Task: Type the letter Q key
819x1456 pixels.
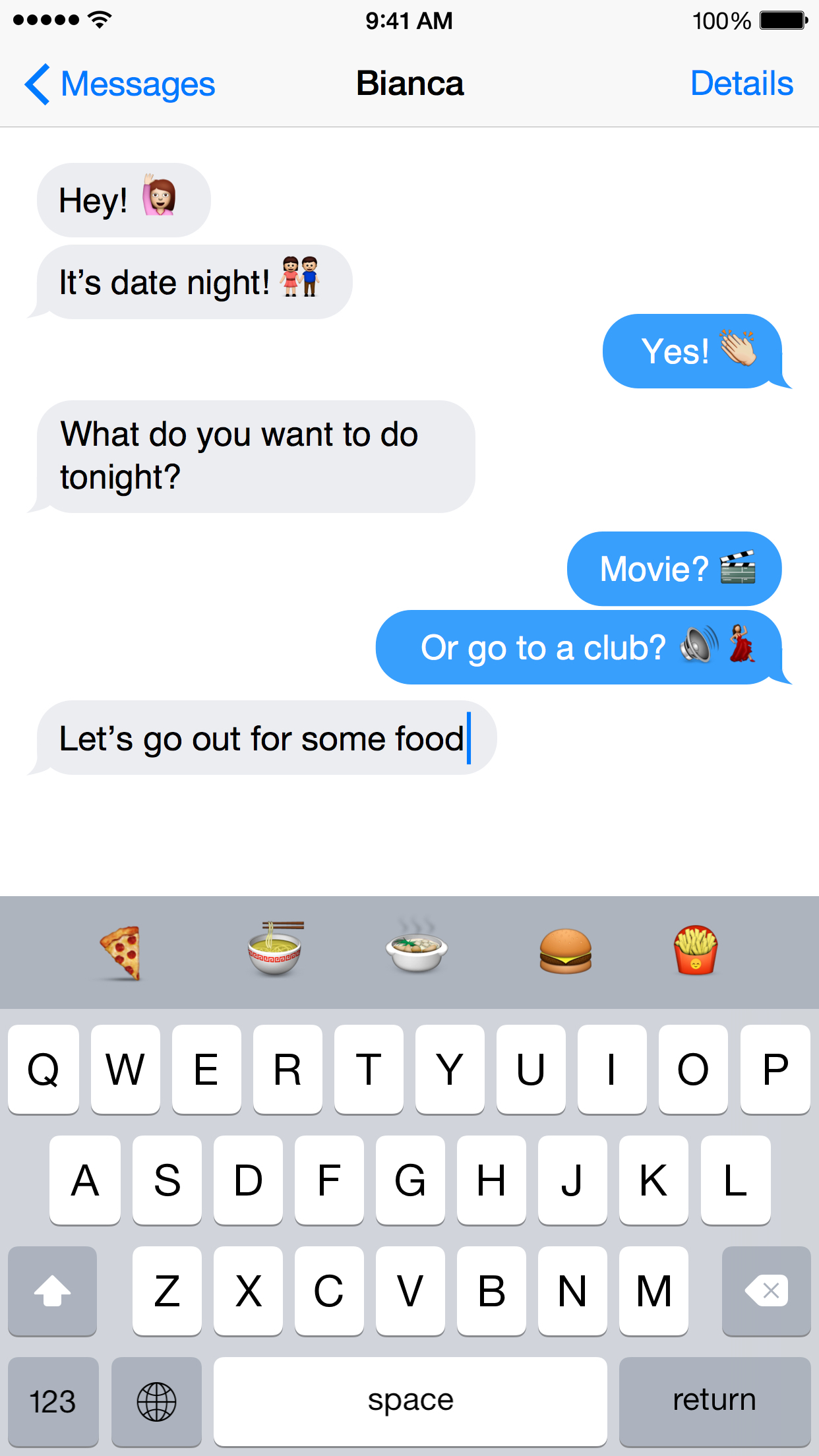Action: click(44, 1069)
